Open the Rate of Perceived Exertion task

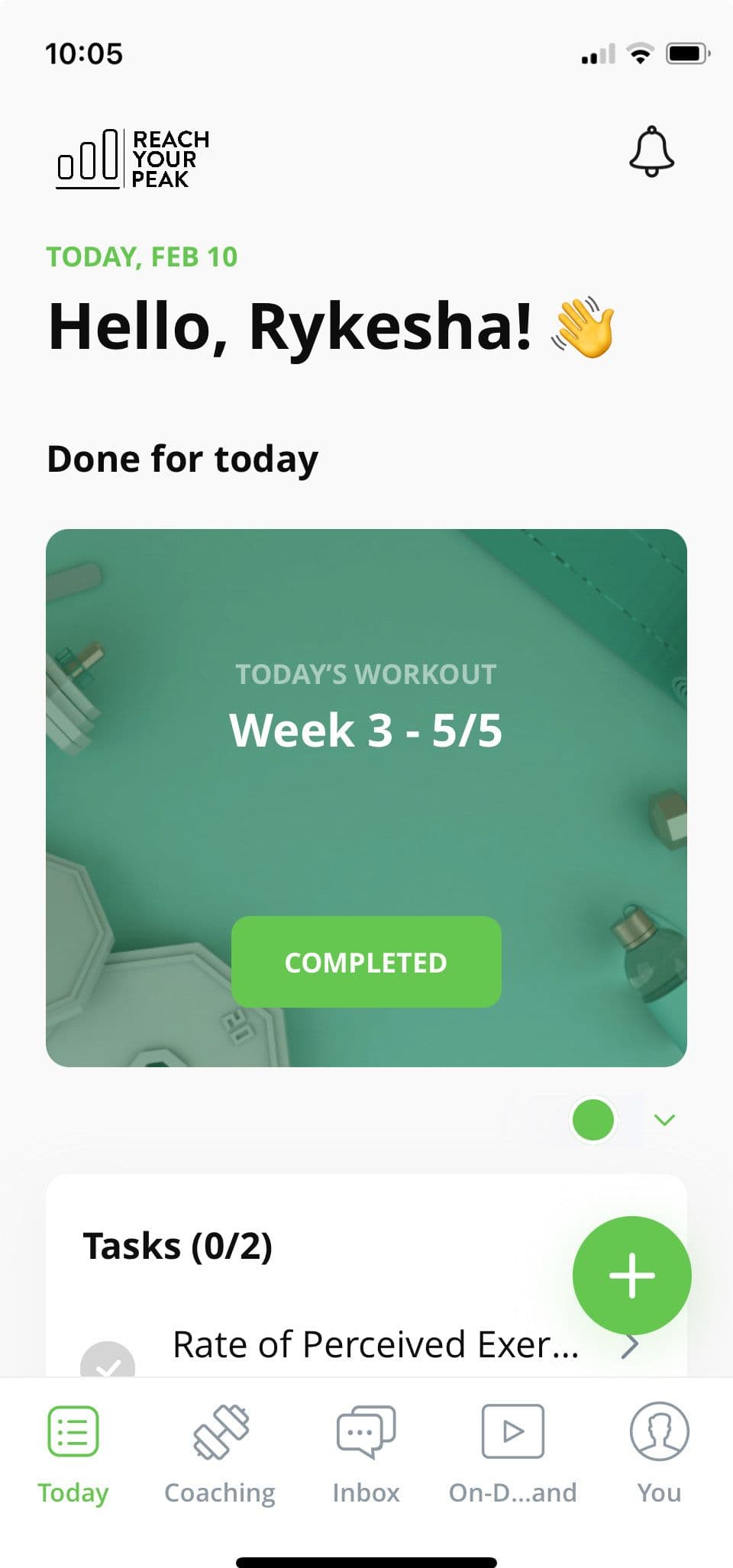pyautogui.click(x=376, y=1345)
